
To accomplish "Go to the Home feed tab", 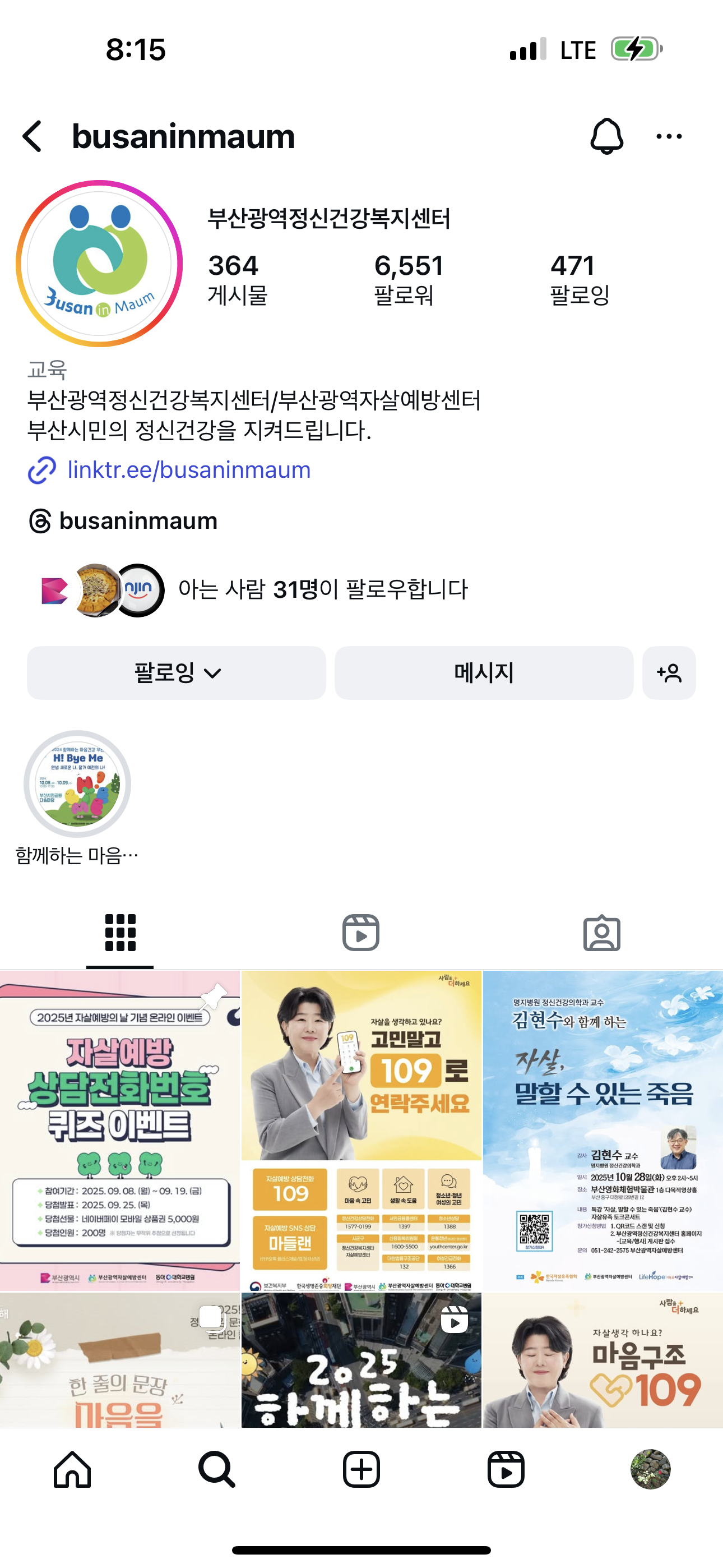I will [x=72, y=1469].
